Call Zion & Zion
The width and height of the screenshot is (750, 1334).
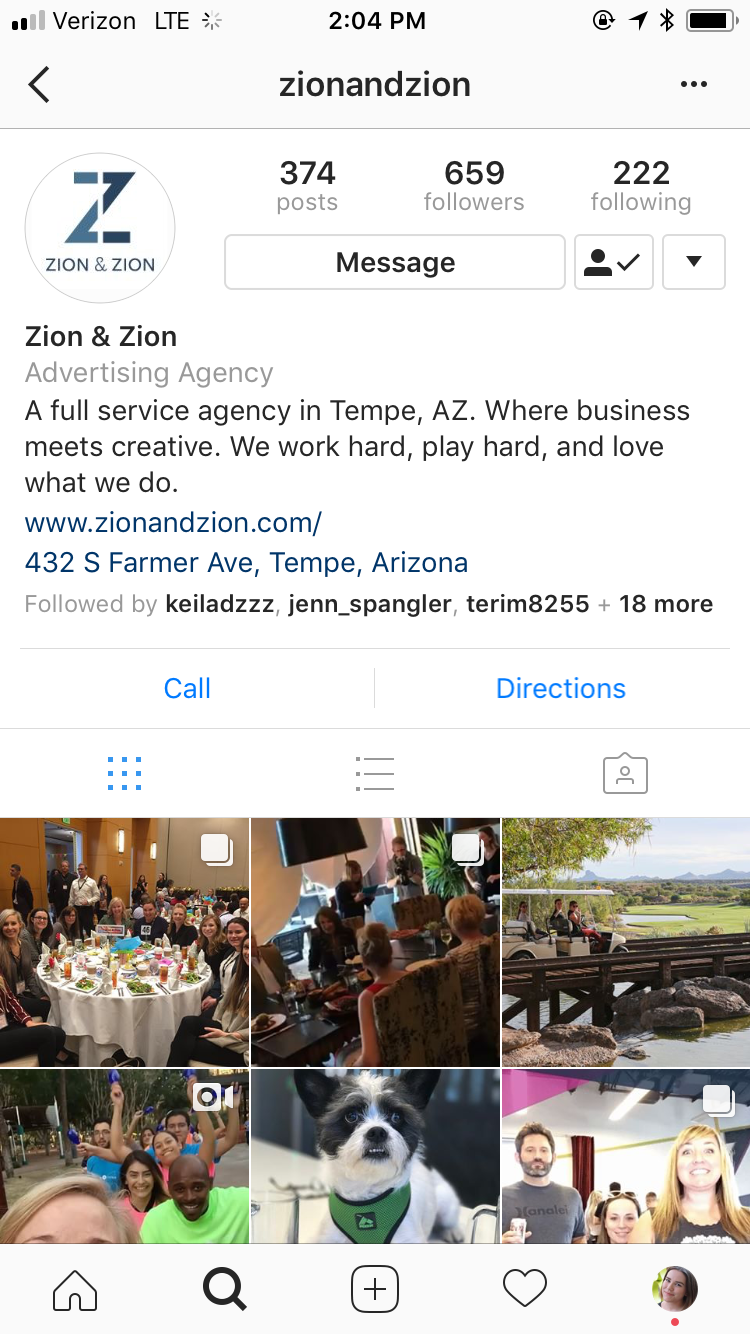click(x=187, y=688)
